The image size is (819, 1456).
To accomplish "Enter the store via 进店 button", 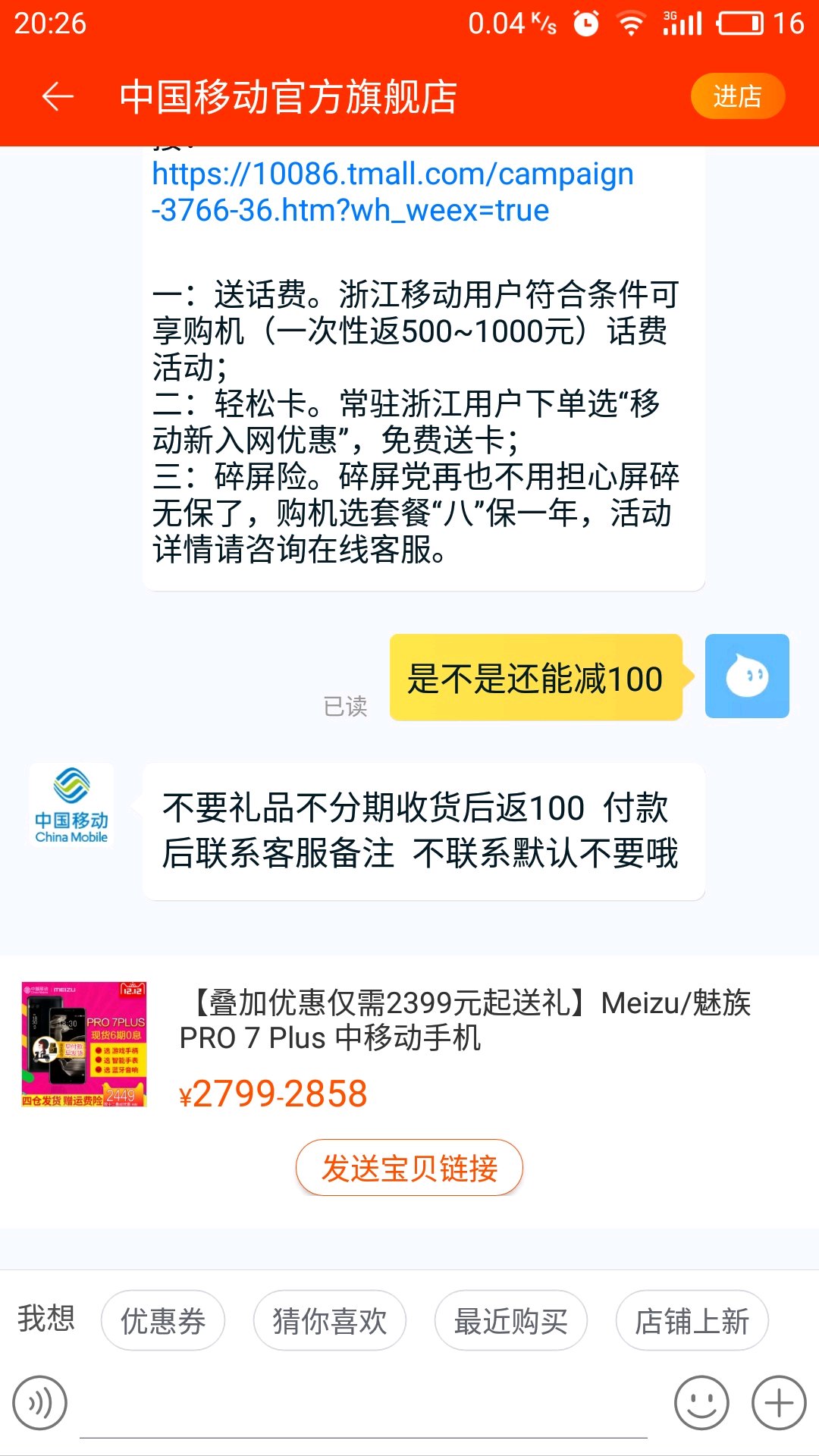I will [x=737, y=96].
